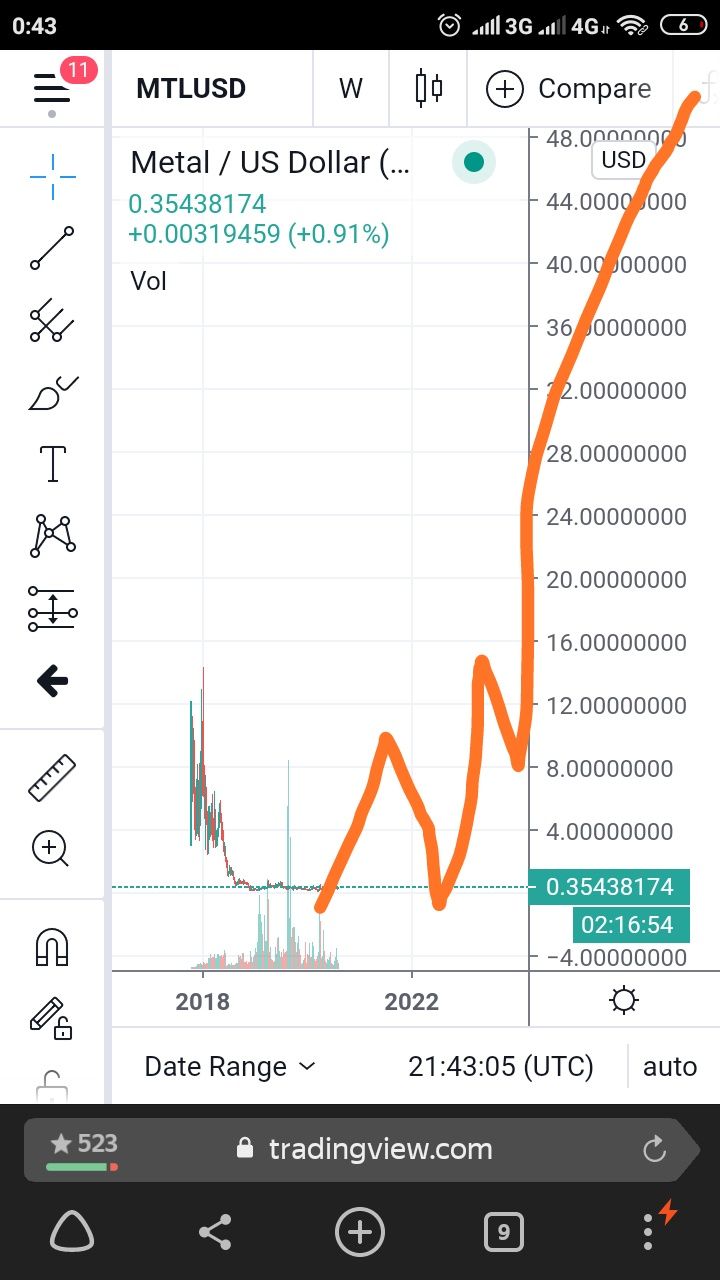
Task: Activate the zoom in tool
Action: pyautogui.click(x=50, y=849)
